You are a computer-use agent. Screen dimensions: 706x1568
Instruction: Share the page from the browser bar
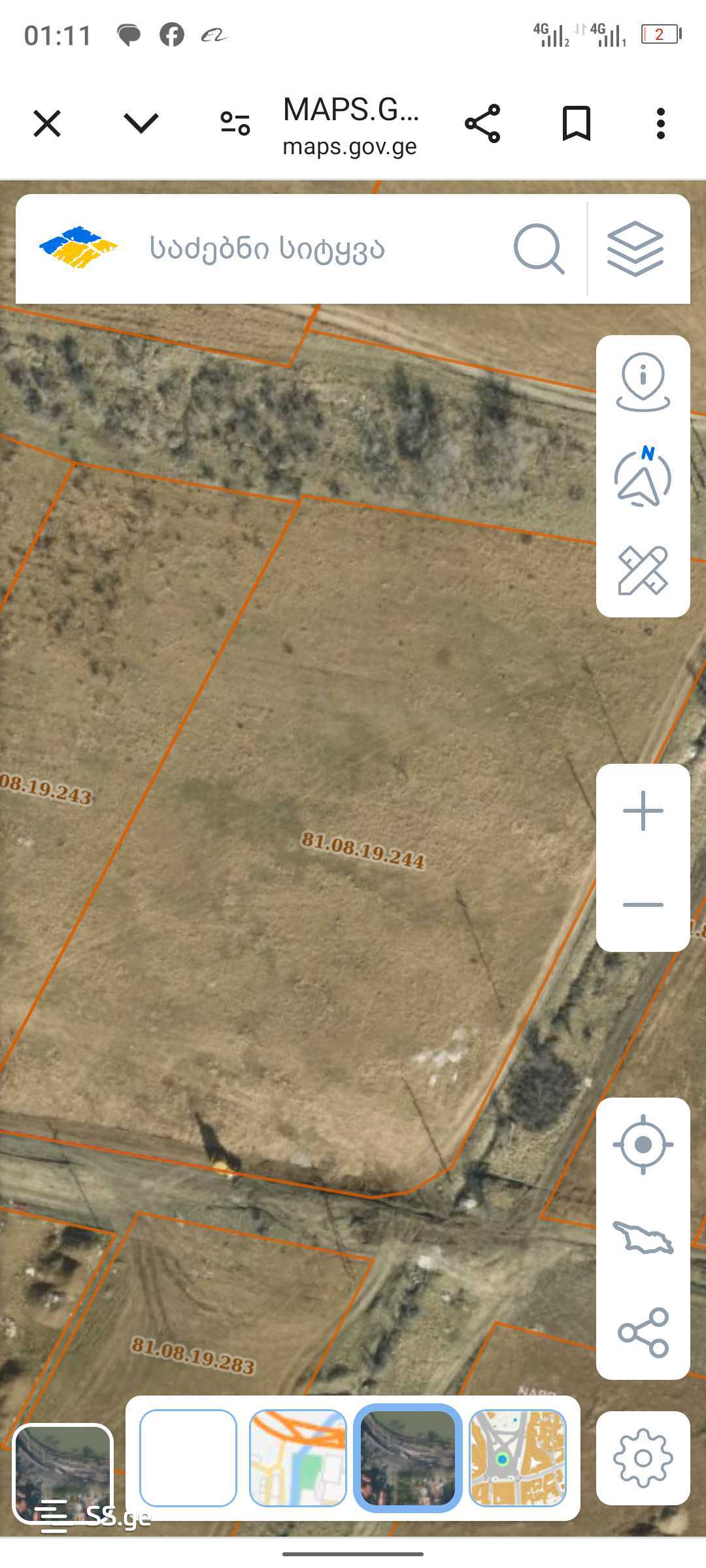pyautogui.click(x=482, y=123)
